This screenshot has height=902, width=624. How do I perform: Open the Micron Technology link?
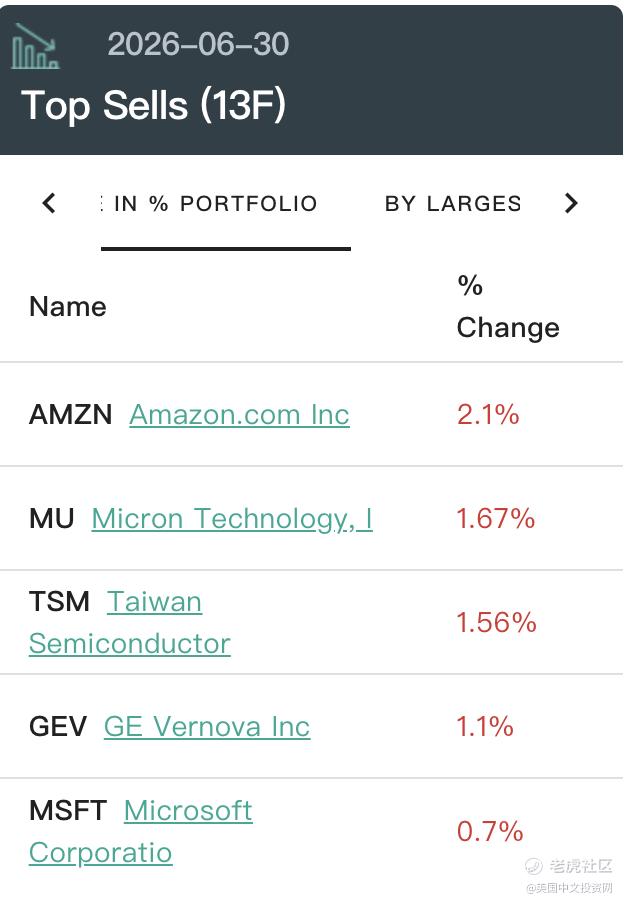click(232, 519)
